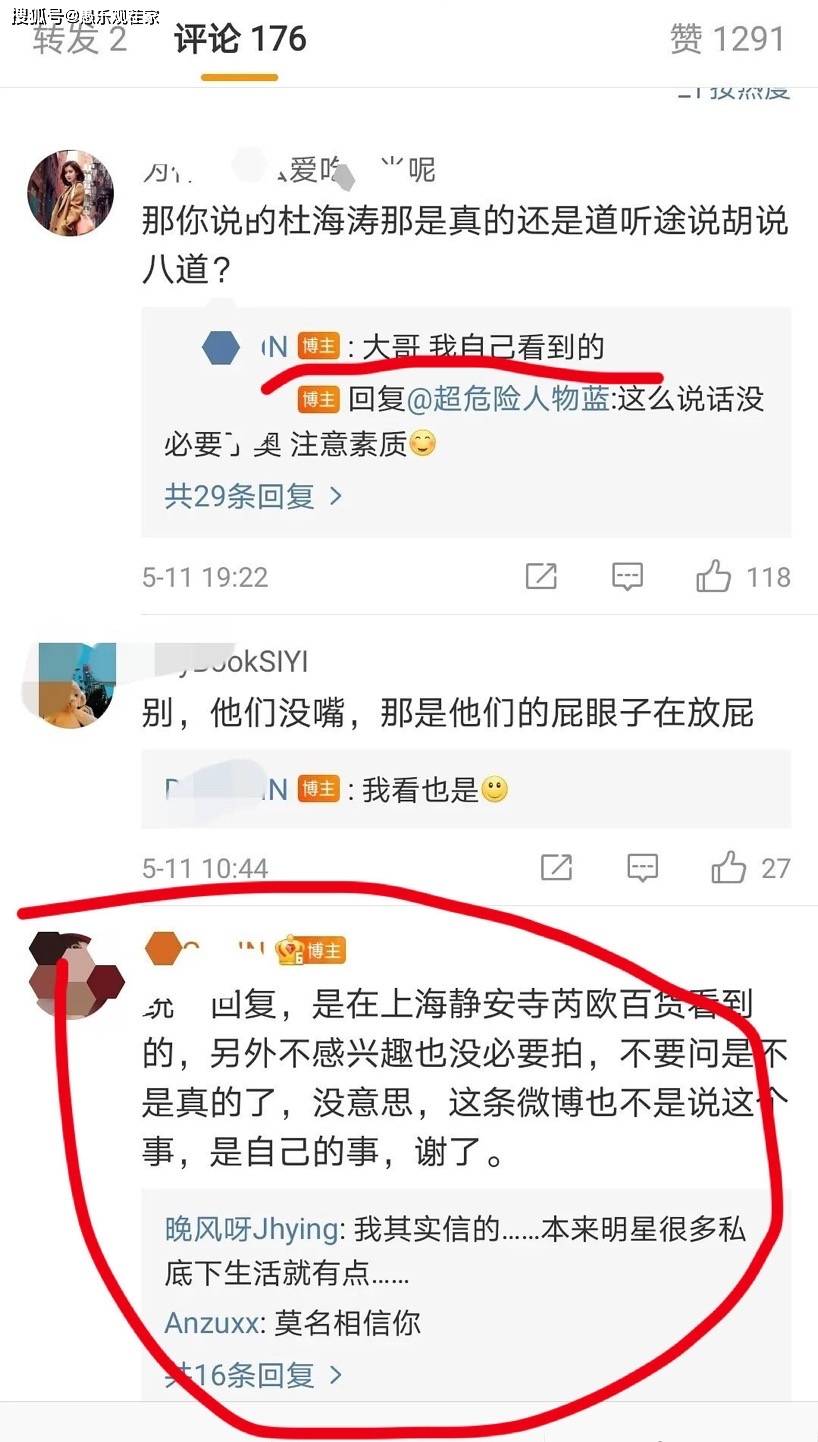Open the avatar beside the 他们没嘴 comment
Screen dimensions: 818x1442
(x=76, y=685)
